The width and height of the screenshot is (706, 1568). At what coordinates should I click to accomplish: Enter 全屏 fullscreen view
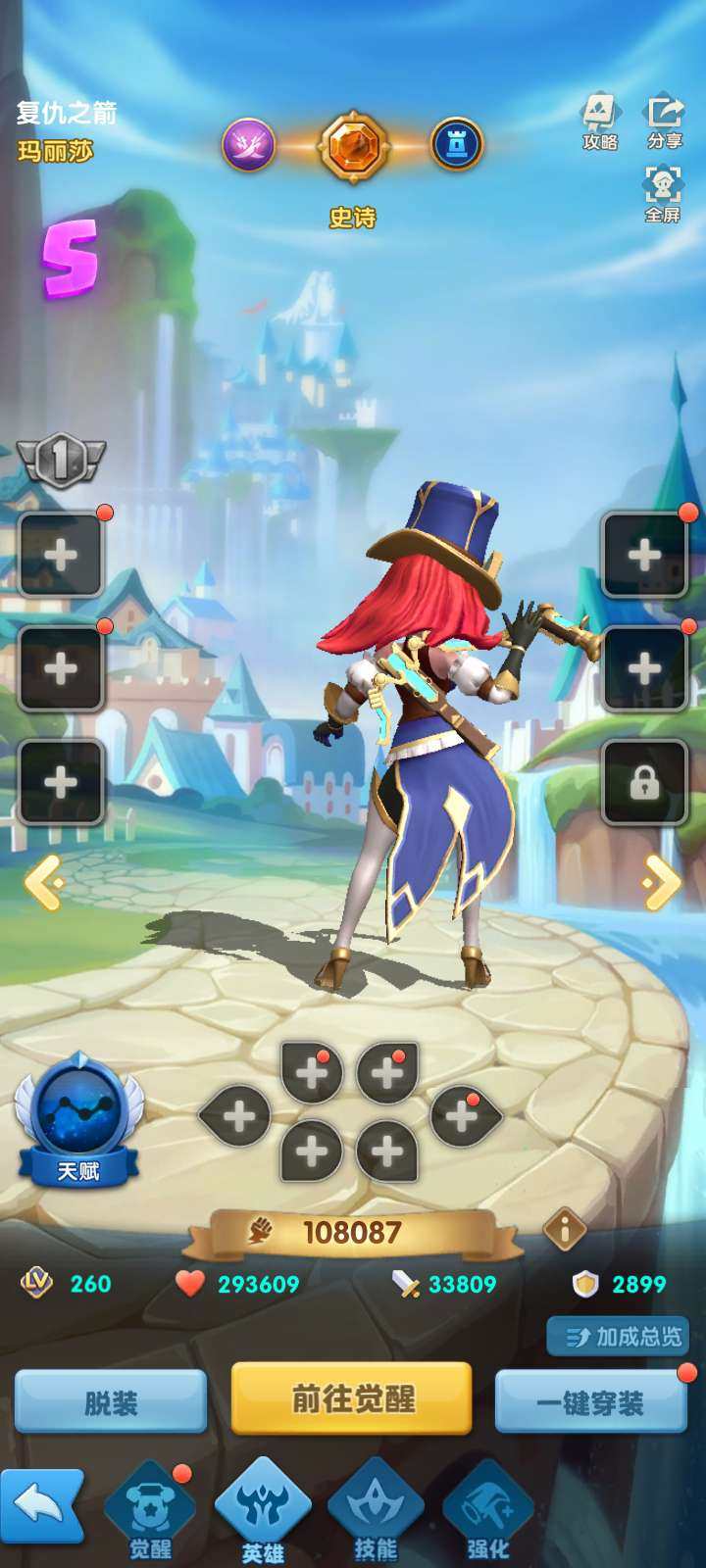tap(663, 193)
